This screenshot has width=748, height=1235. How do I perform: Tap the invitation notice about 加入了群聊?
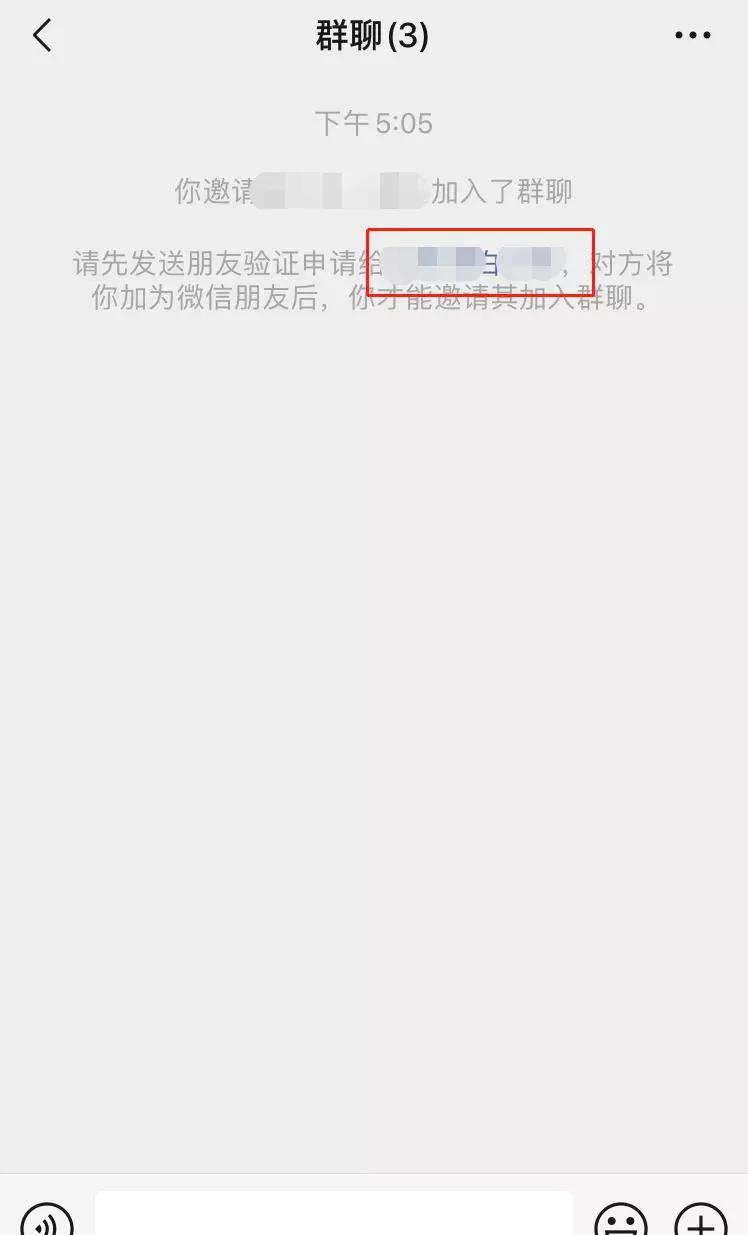click(373, 192)
